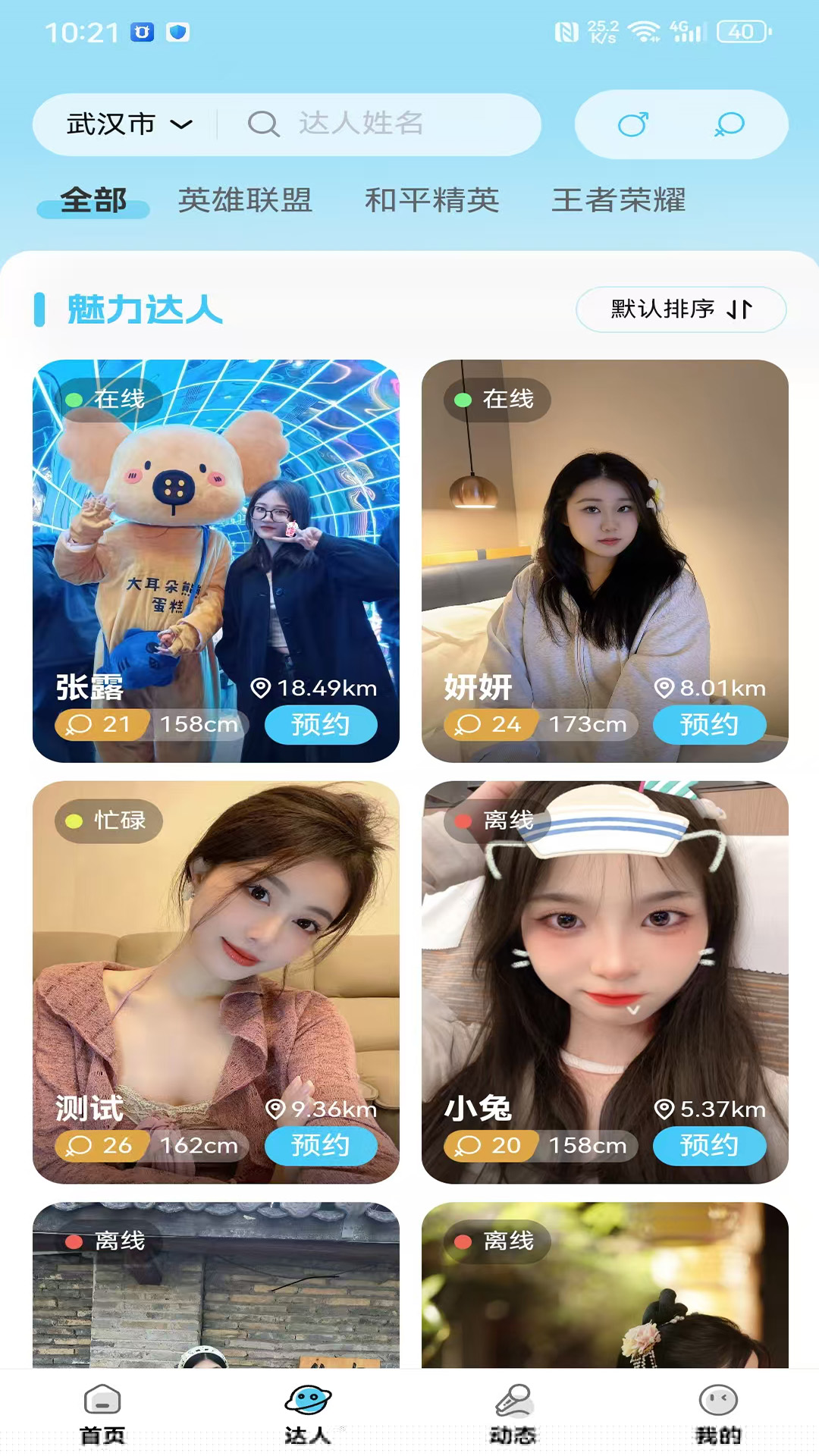
Task: Select the 全部 category tab
Action: coord(93,201)
